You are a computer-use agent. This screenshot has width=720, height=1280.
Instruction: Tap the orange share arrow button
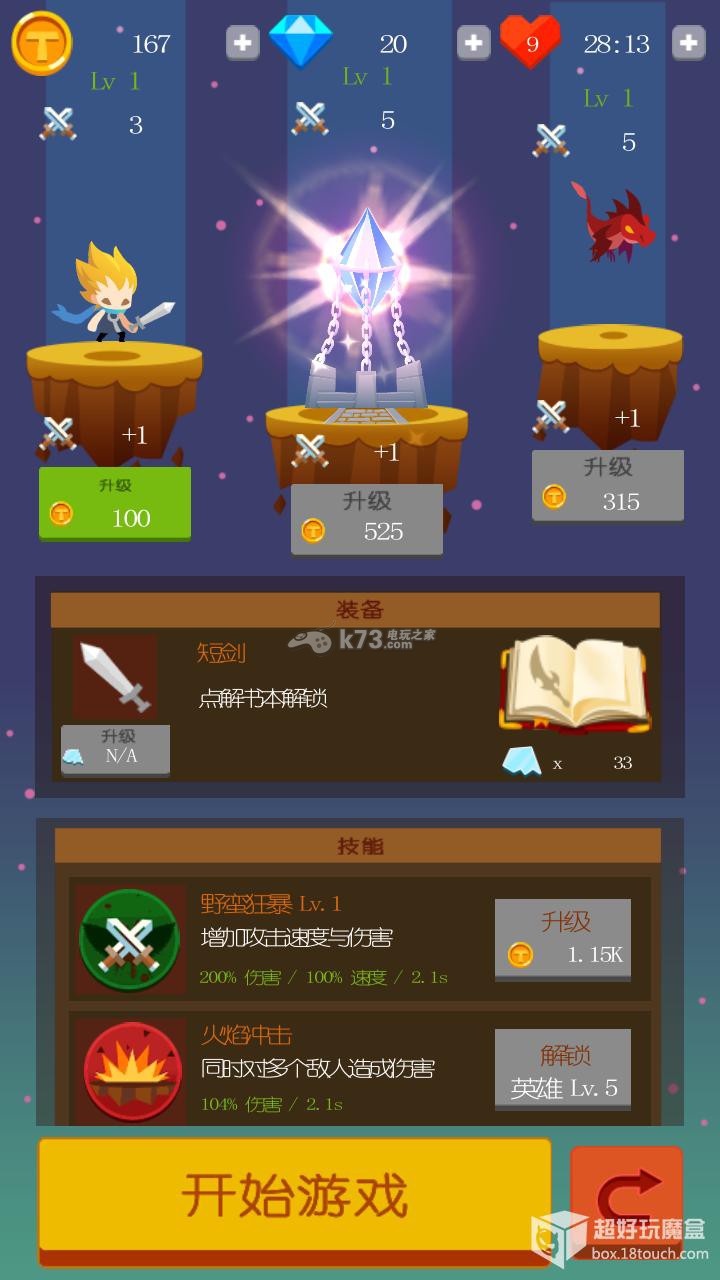(627, 1195)
